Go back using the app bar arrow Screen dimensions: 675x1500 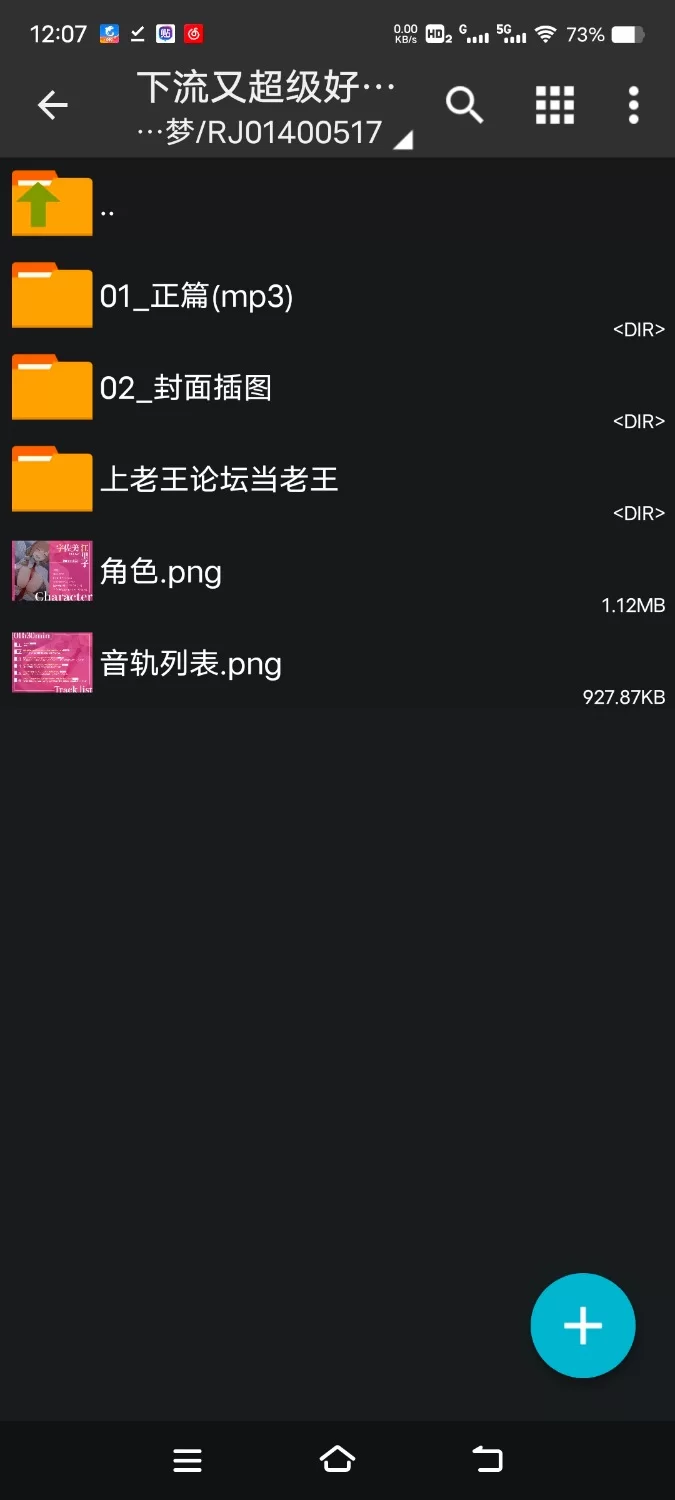[x=52, y=105]
